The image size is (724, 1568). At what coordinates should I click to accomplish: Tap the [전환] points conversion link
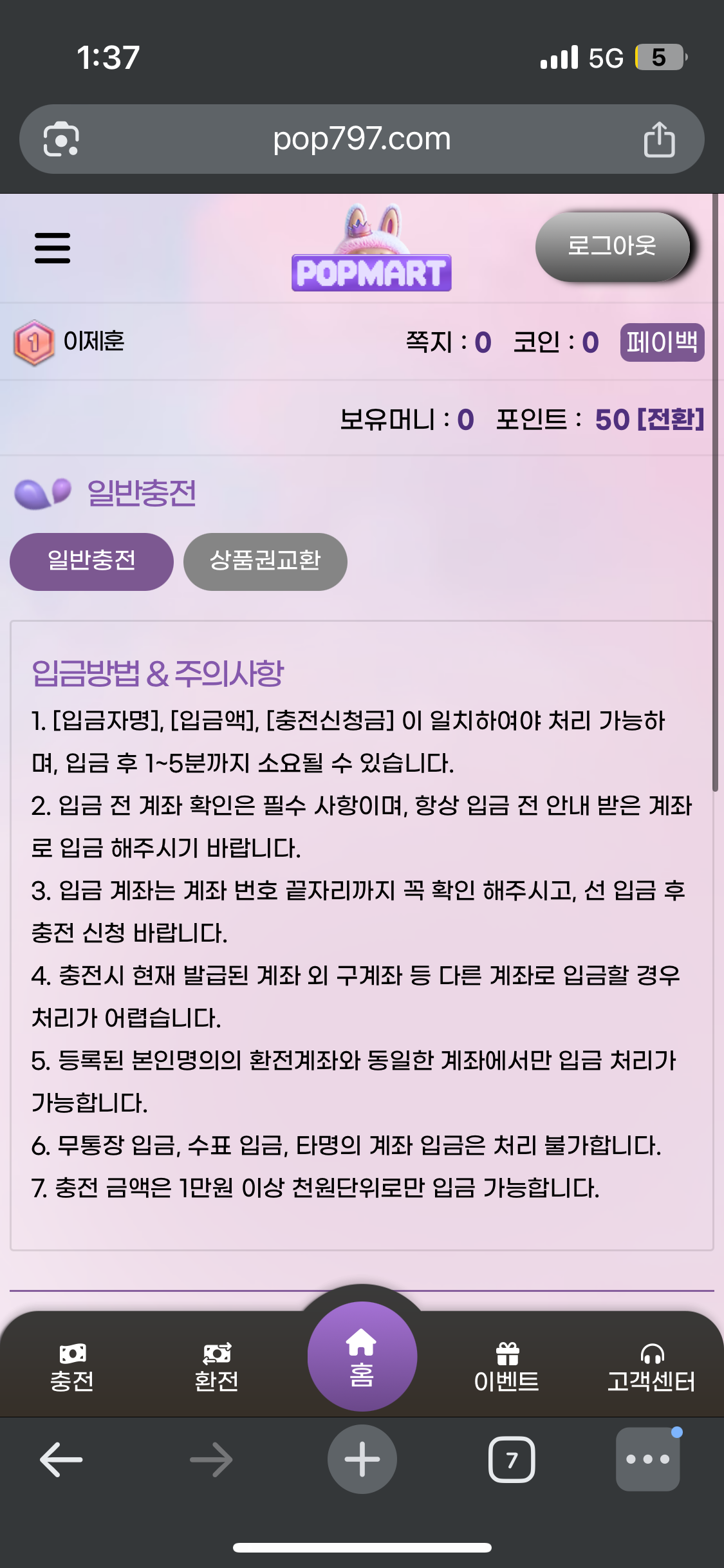(x=670, y=420)
